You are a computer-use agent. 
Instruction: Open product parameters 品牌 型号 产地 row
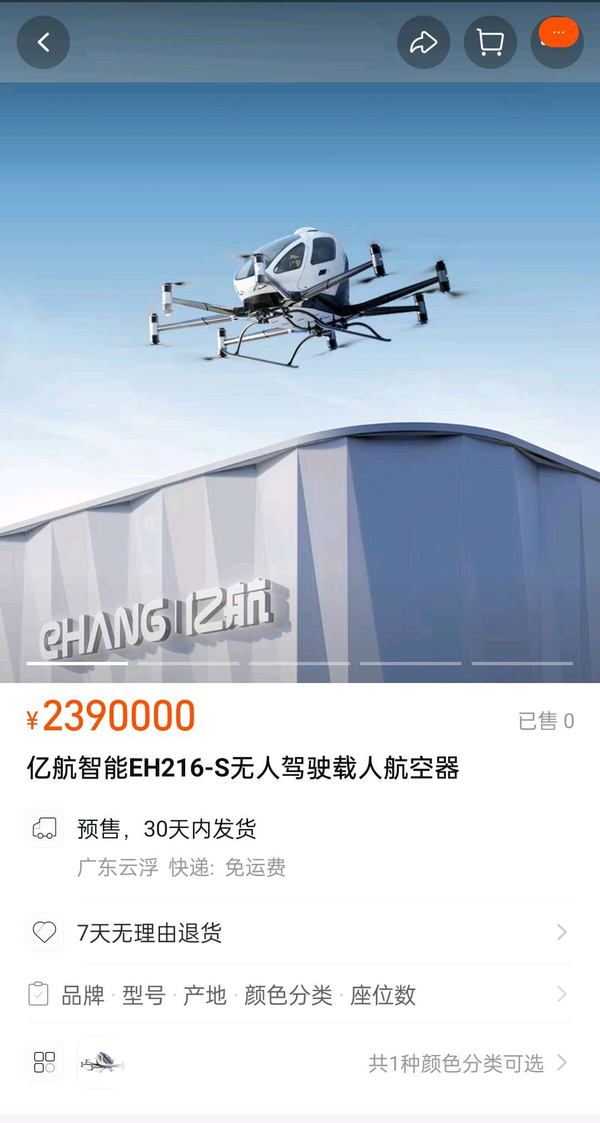(300, 995)
